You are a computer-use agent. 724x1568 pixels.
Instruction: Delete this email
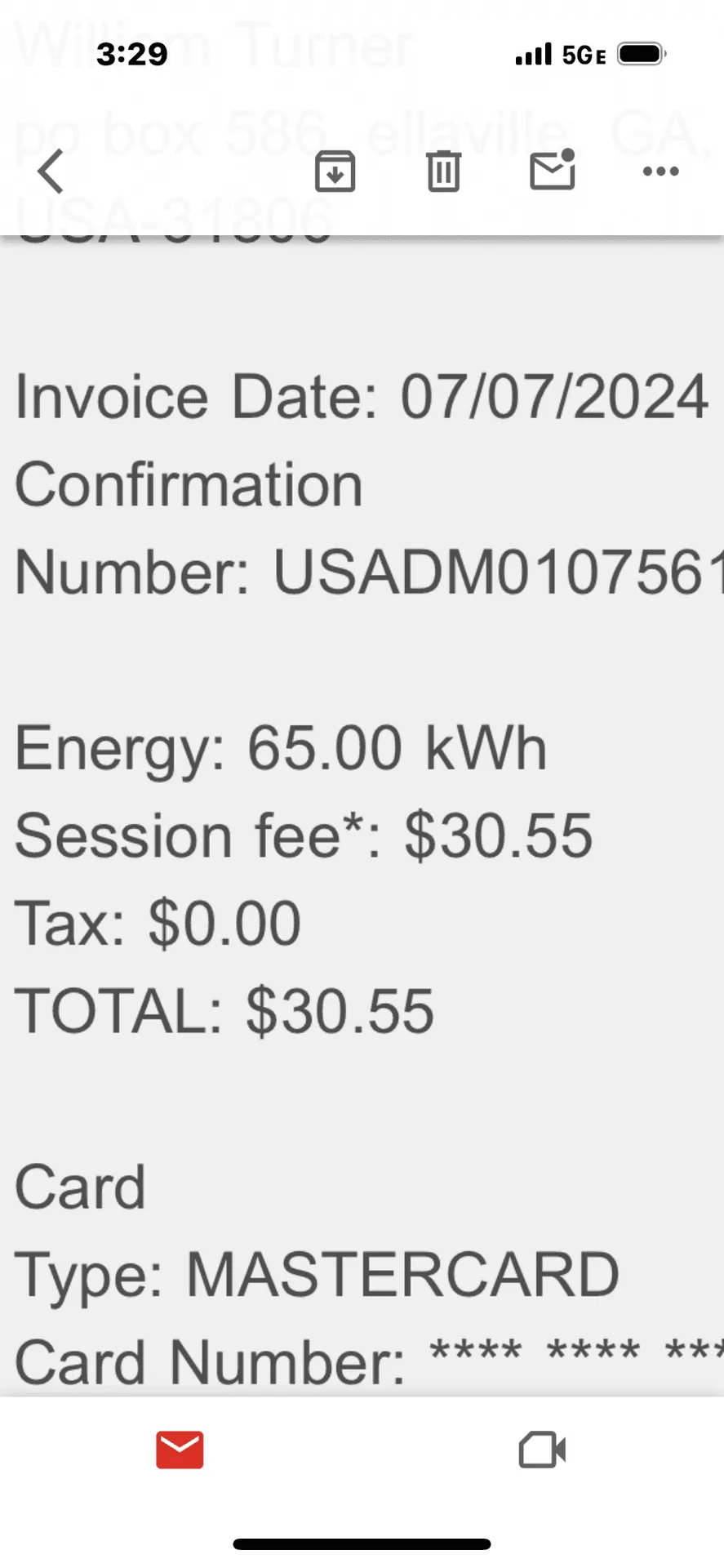point(443,171)
